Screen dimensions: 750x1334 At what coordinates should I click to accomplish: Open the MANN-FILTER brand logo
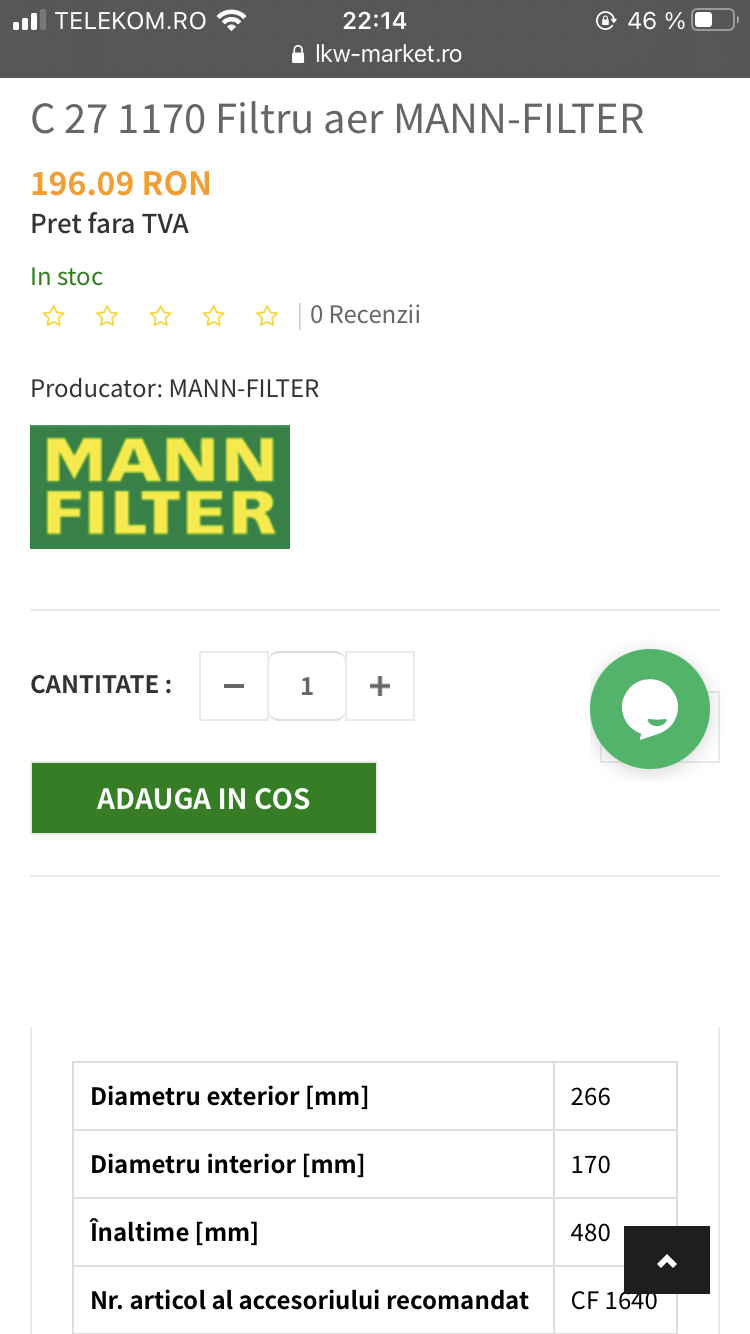click(x=160, y=487)
